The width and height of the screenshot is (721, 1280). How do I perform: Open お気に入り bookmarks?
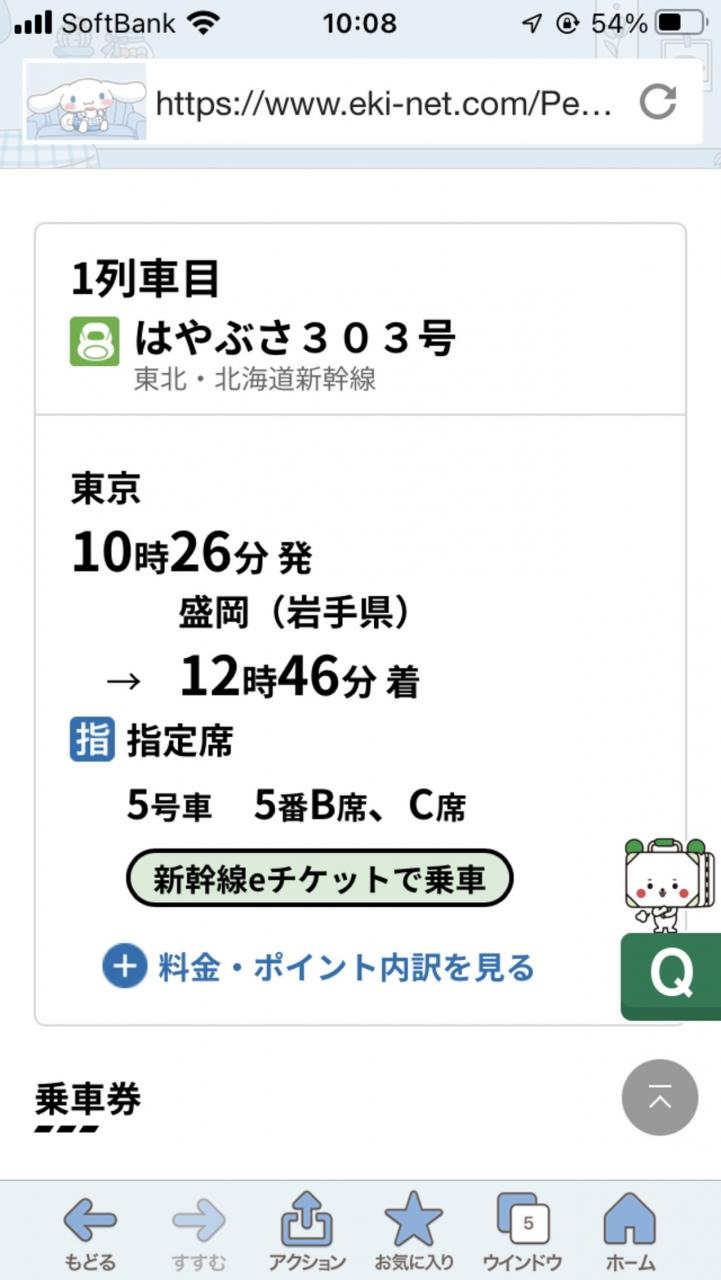click(414, 1232)
